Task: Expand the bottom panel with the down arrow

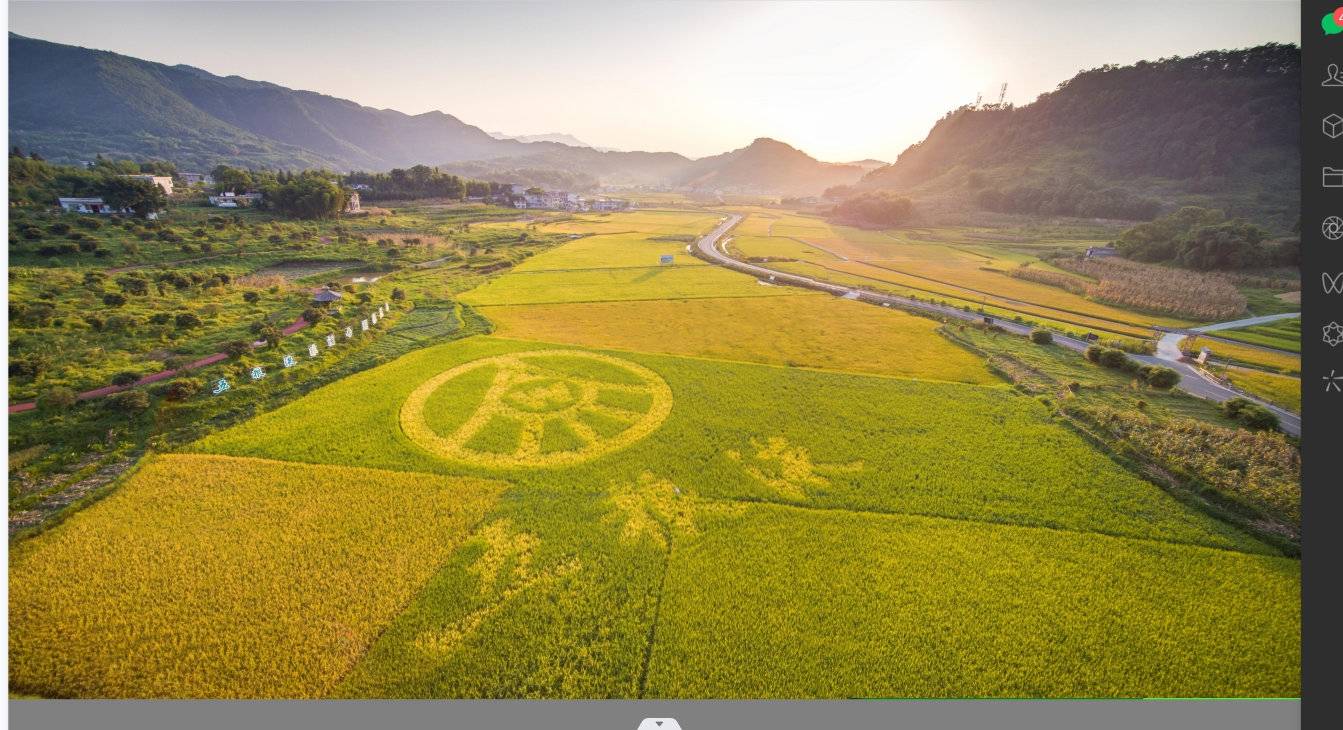Action: coord(659,723)
